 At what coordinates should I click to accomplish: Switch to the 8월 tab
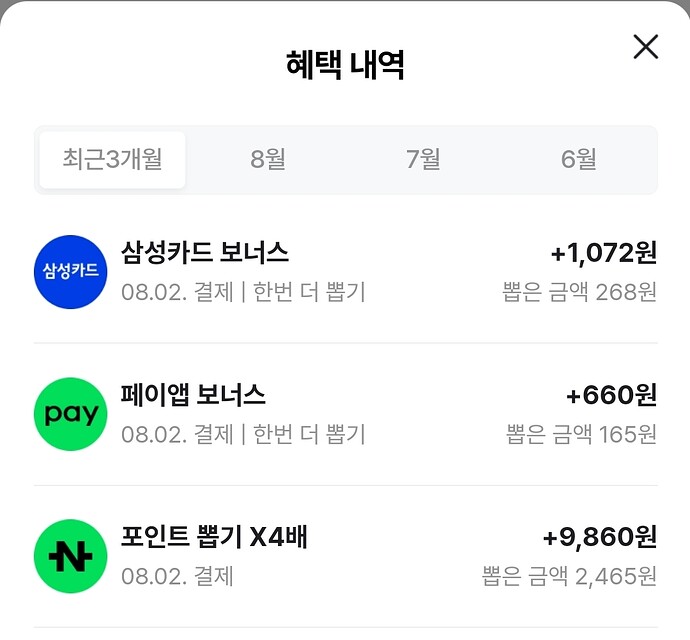(268, 159)
